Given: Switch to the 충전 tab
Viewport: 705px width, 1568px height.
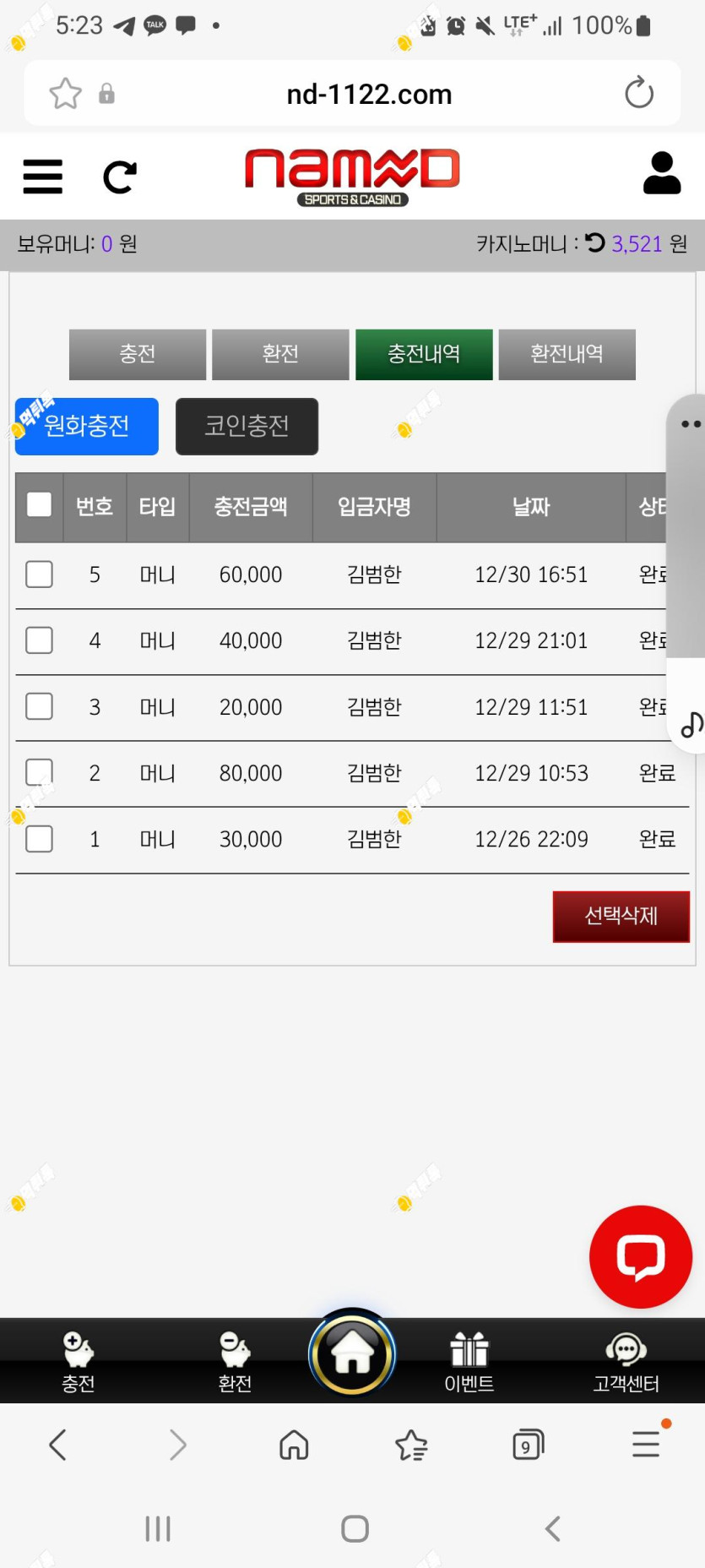Looking at the screenshot, I should [138, 354].
